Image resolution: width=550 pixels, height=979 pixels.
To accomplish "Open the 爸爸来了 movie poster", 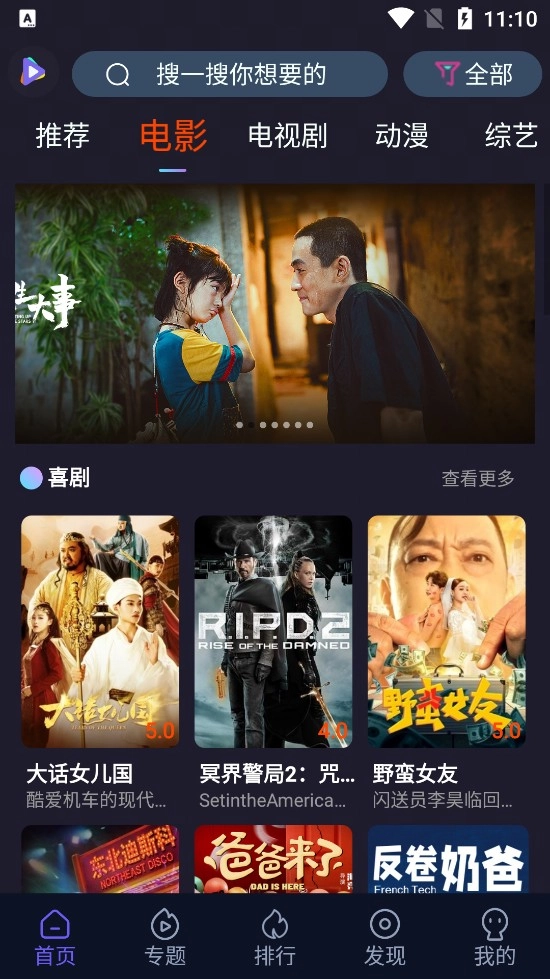I will [x=273, y=859].
